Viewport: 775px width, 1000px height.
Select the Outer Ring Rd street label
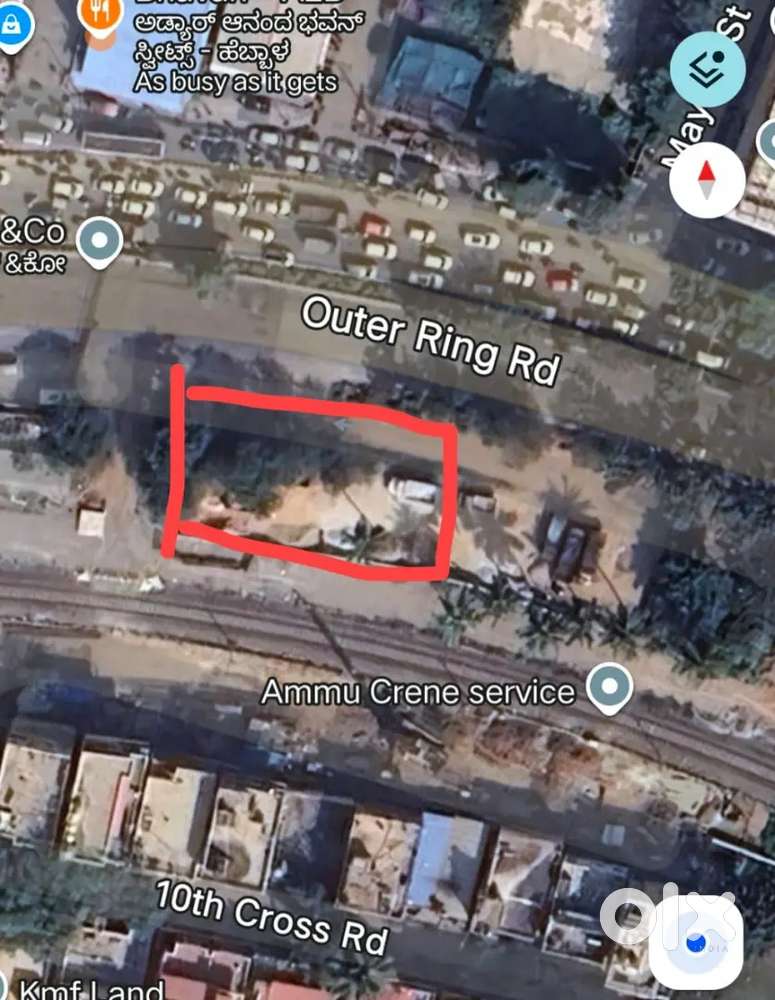(432, 337)
